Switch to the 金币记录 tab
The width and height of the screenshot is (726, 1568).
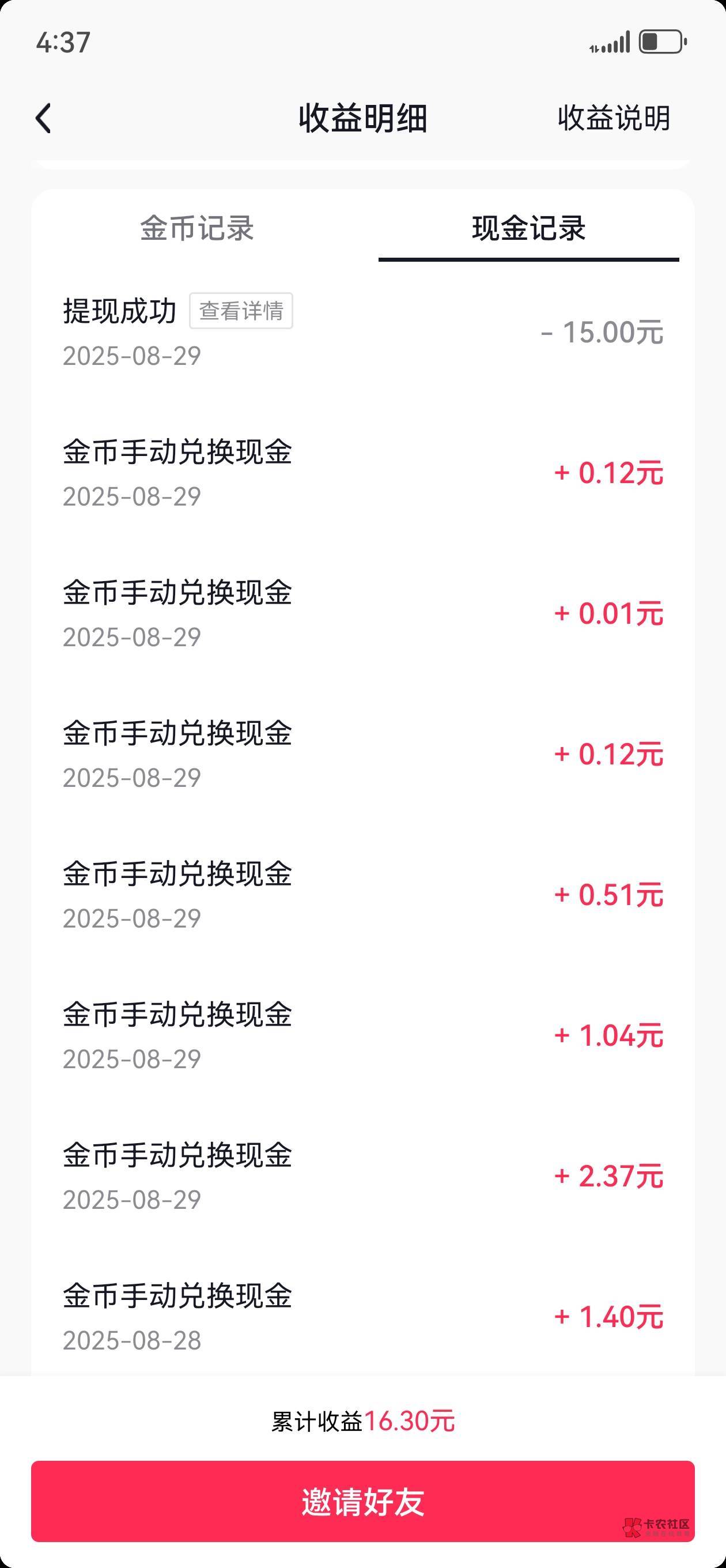[x=196, y=229]
